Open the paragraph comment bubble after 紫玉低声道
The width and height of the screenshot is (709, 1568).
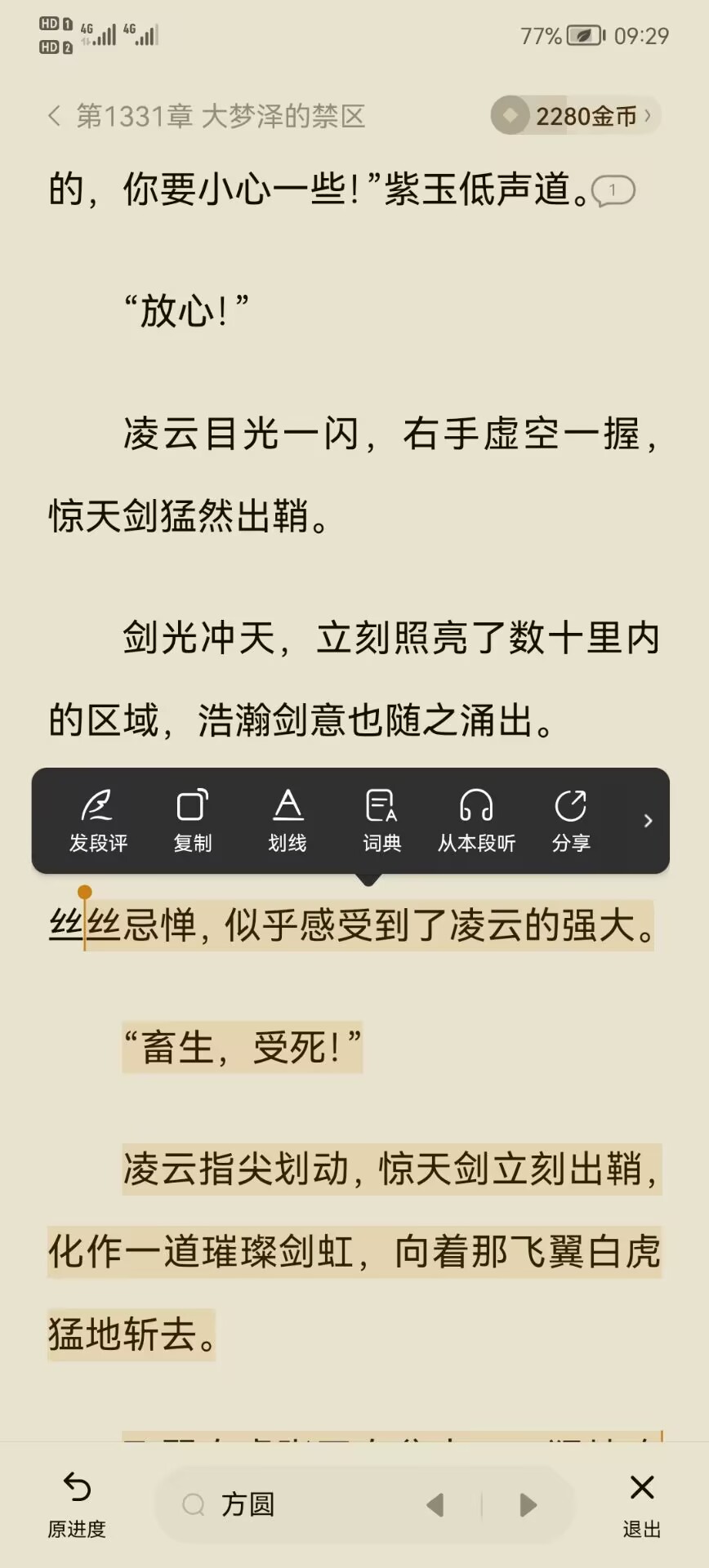coord(613,190)
